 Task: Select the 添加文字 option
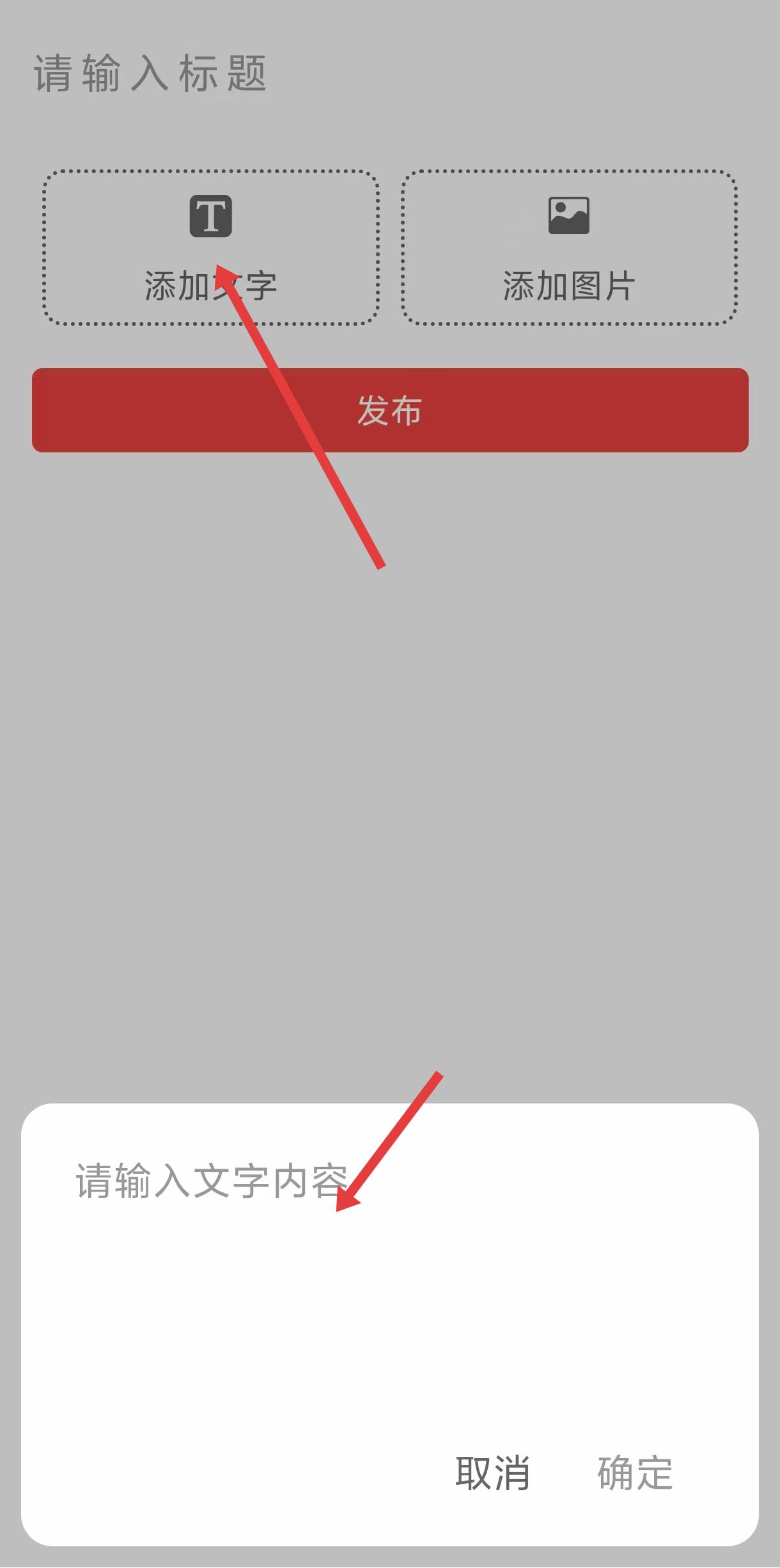(211, 248)
